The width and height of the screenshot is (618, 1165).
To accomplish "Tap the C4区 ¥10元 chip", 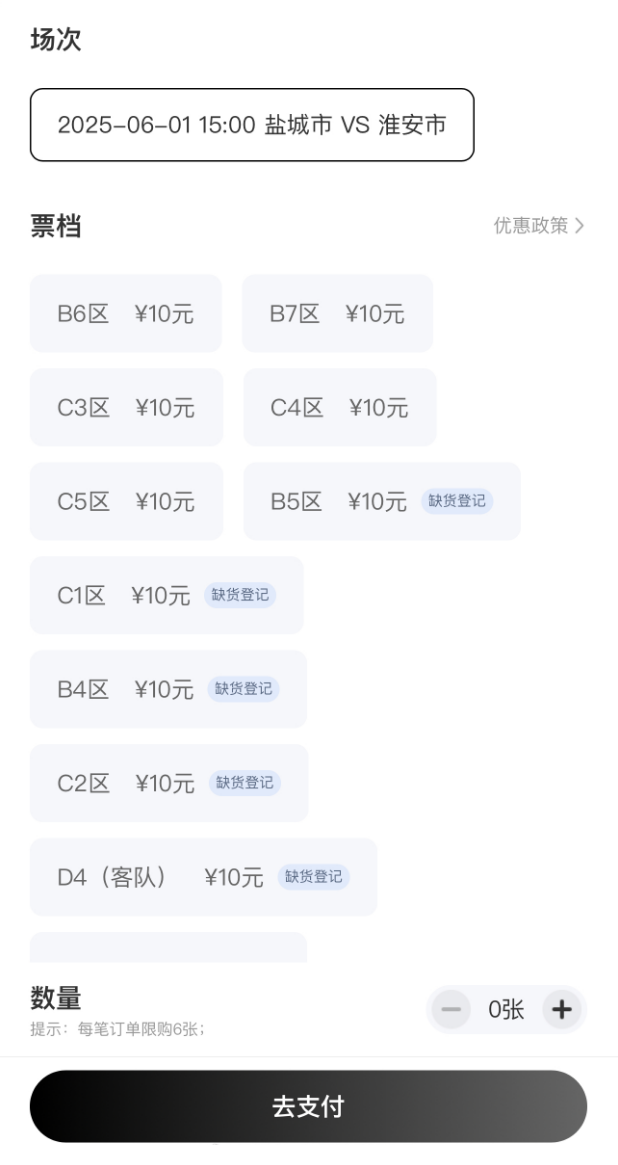I will pyautogui.click(x=339, y=408).
